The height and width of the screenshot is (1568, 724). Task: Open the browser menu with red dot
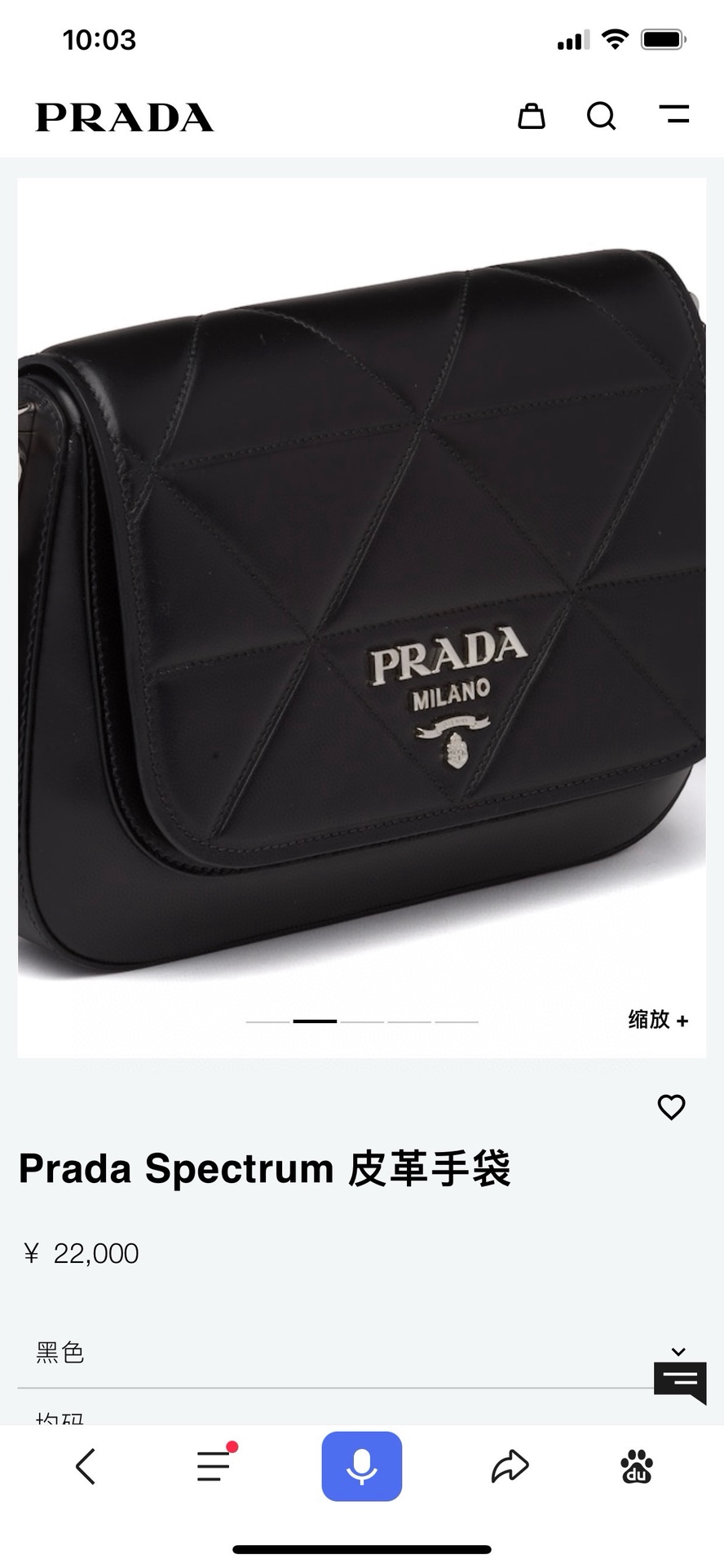(214, 1466)
